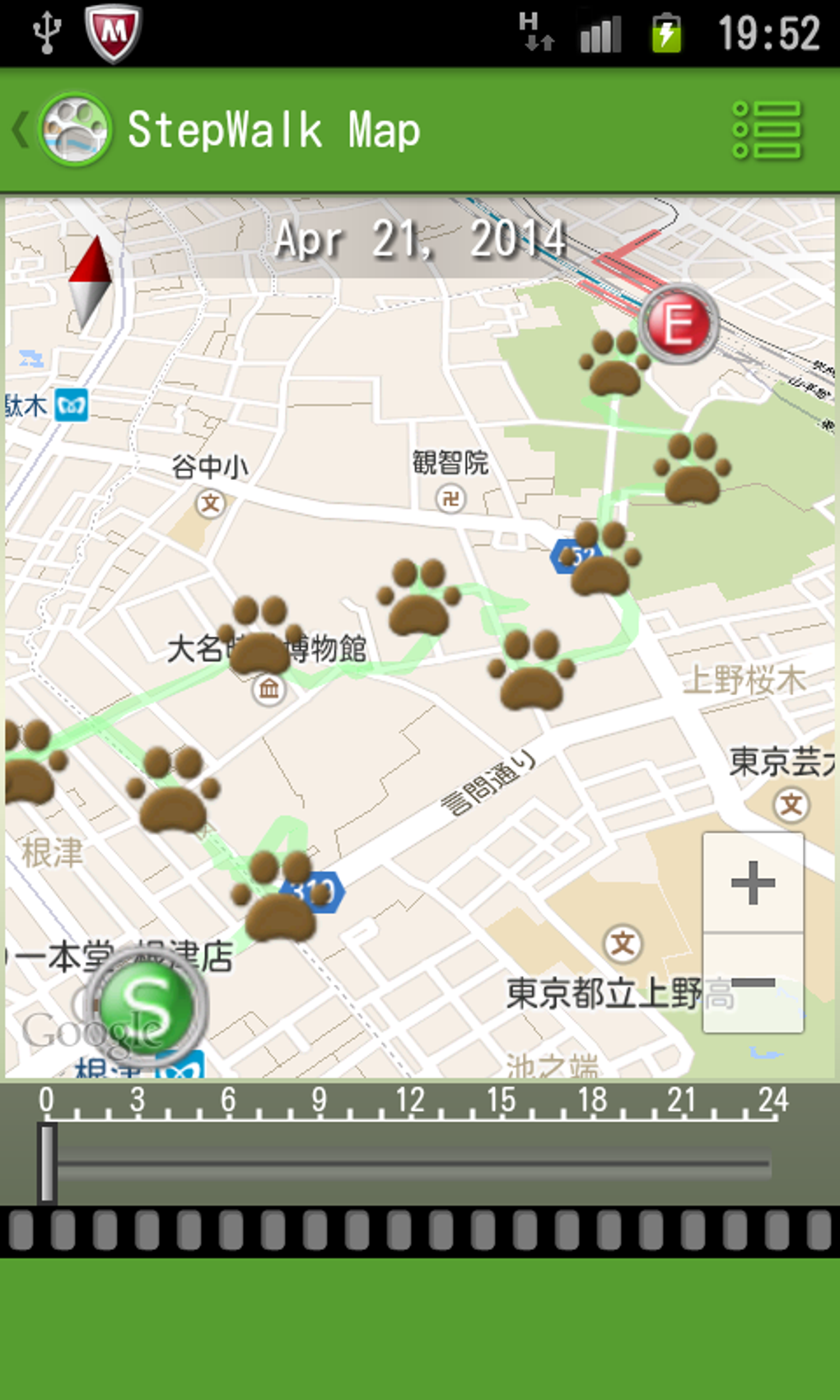
Task: Go back using the StepWalk Map icon
Action: click(x=72, y=130)
